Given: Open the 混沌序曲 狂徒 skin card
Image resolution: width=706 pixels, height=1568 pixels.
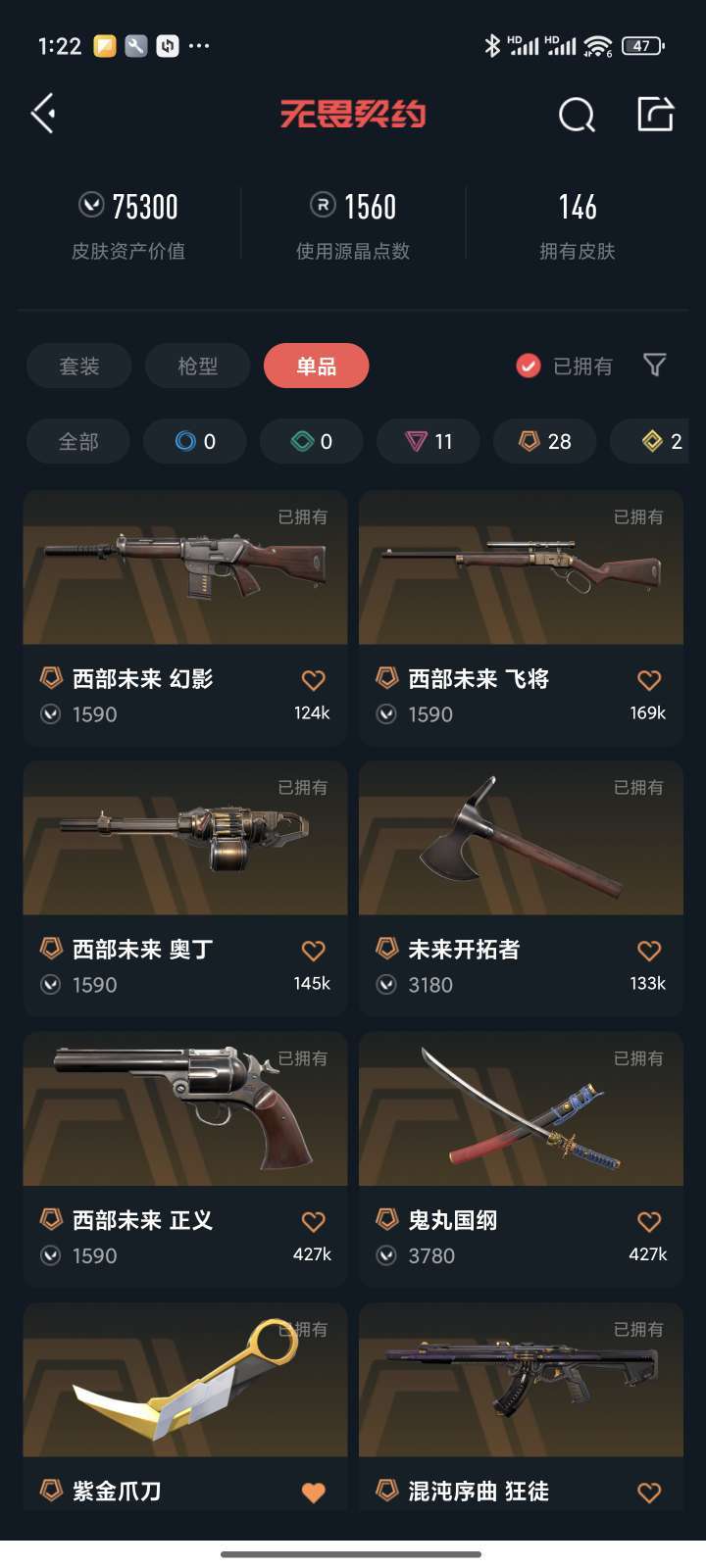Looking at the screenshot, I should click(x=521, y=1407).
